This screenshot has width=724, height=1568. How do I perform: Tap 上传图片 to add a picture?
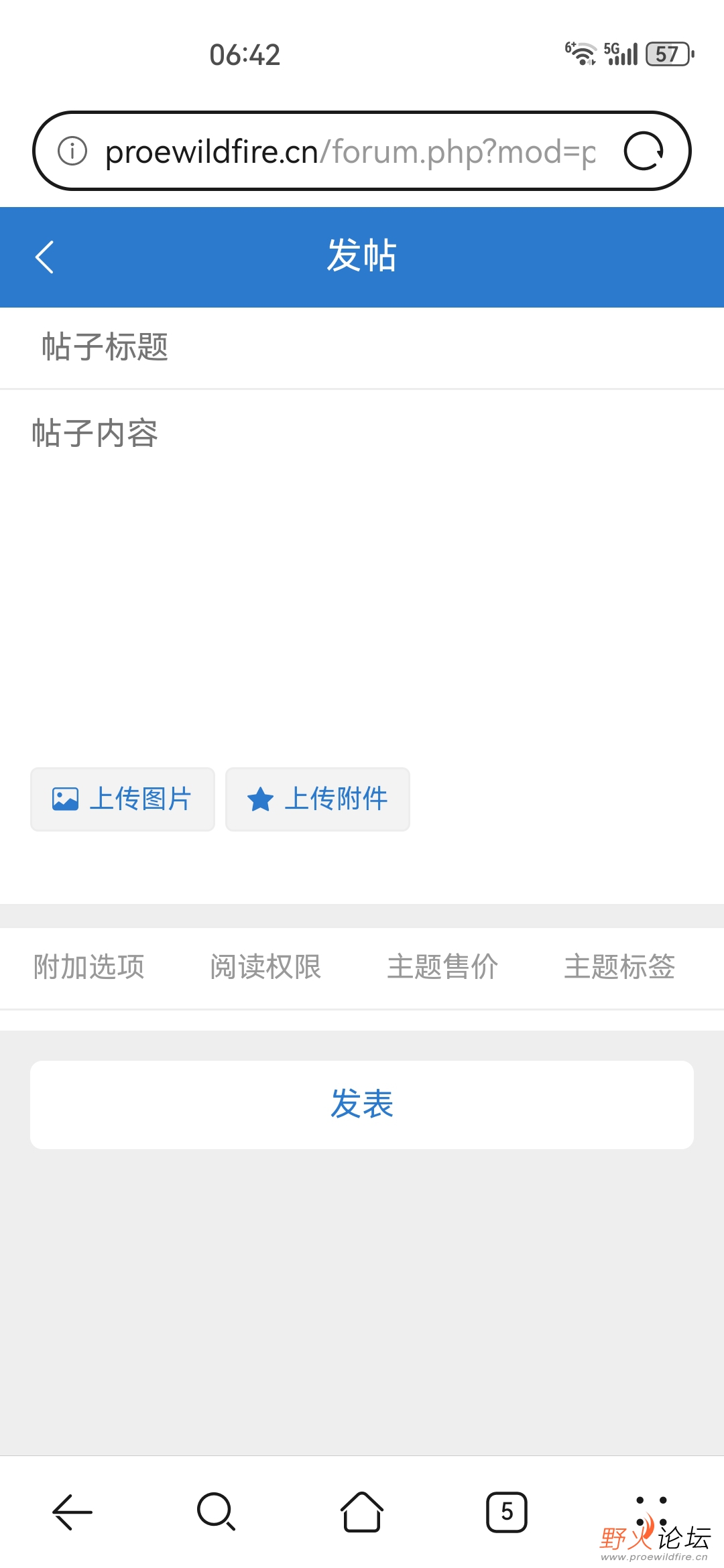(123, 799)
